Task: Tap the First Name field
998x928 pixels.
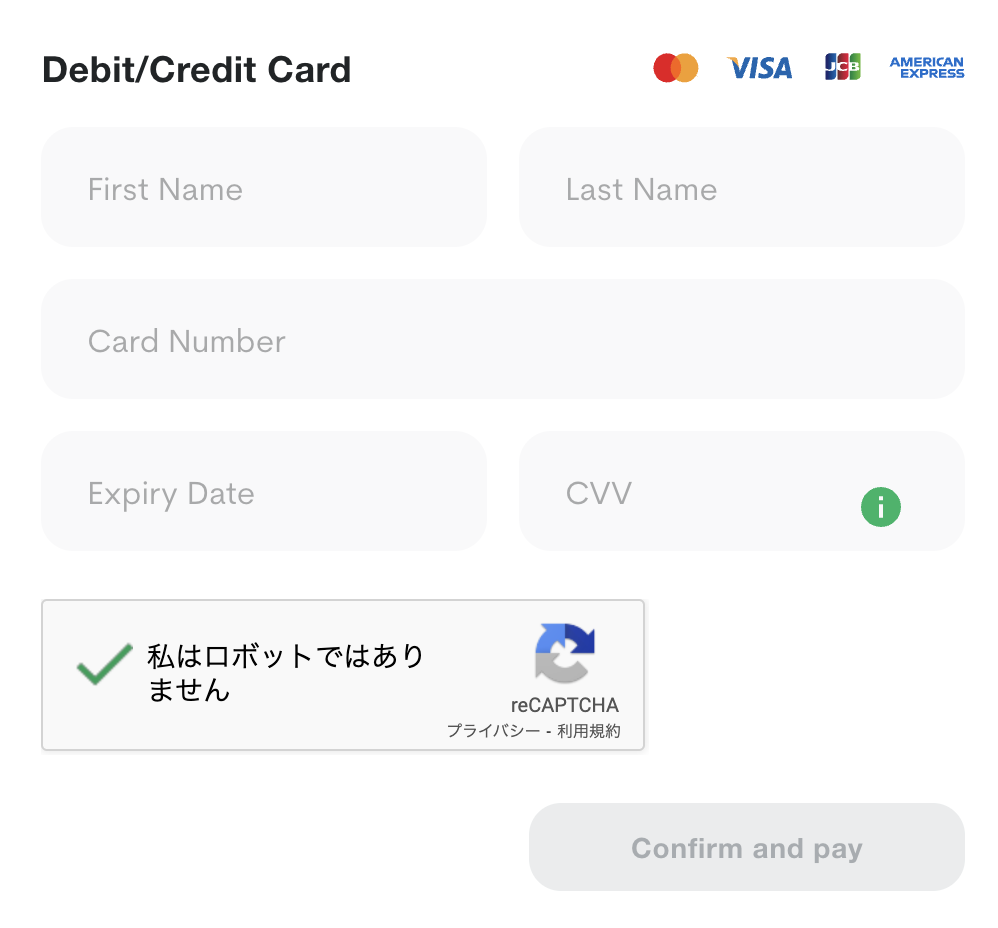Action: [x=263, y=188]
